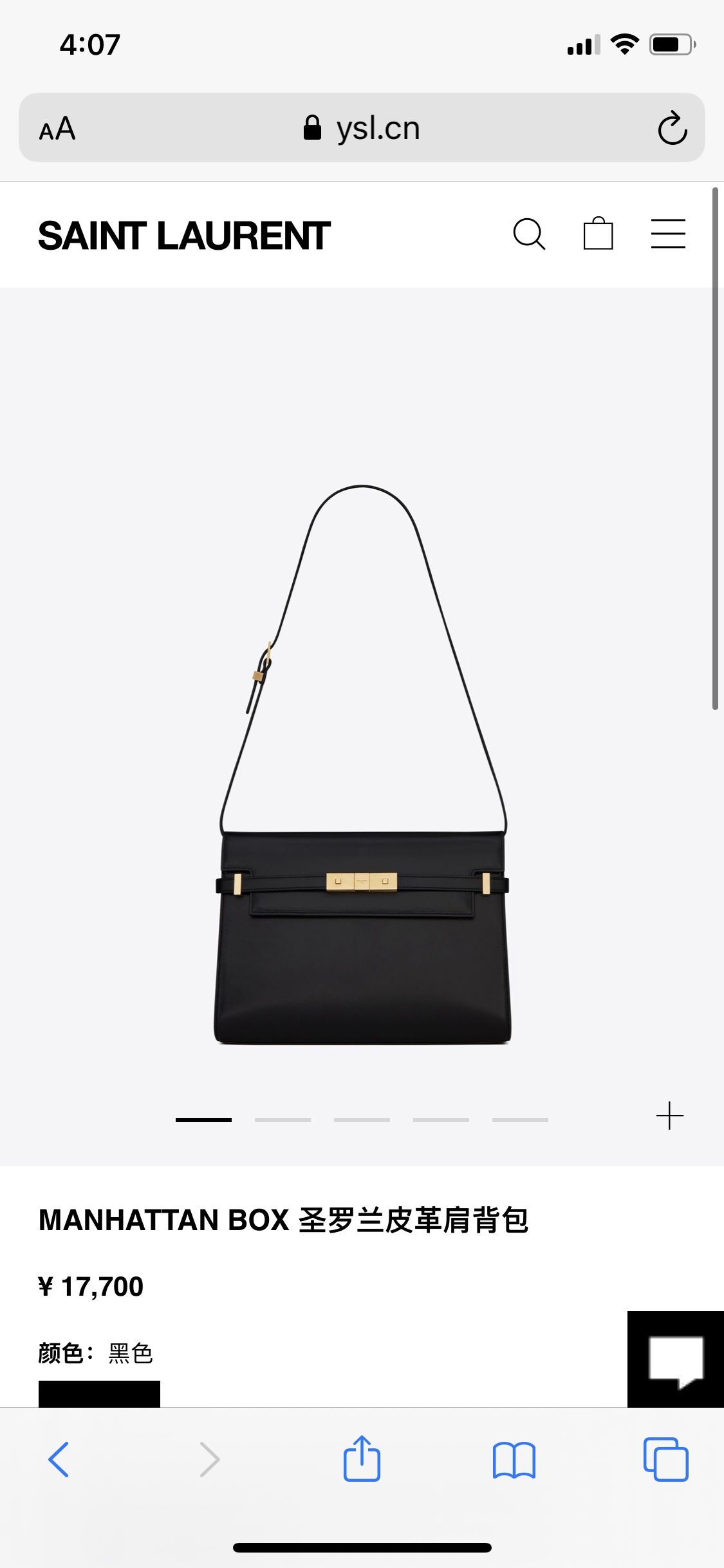The width and height of the screenshot is (724, 1568).
Task: Tap the ysl.cn address bar
Action: 362,128
